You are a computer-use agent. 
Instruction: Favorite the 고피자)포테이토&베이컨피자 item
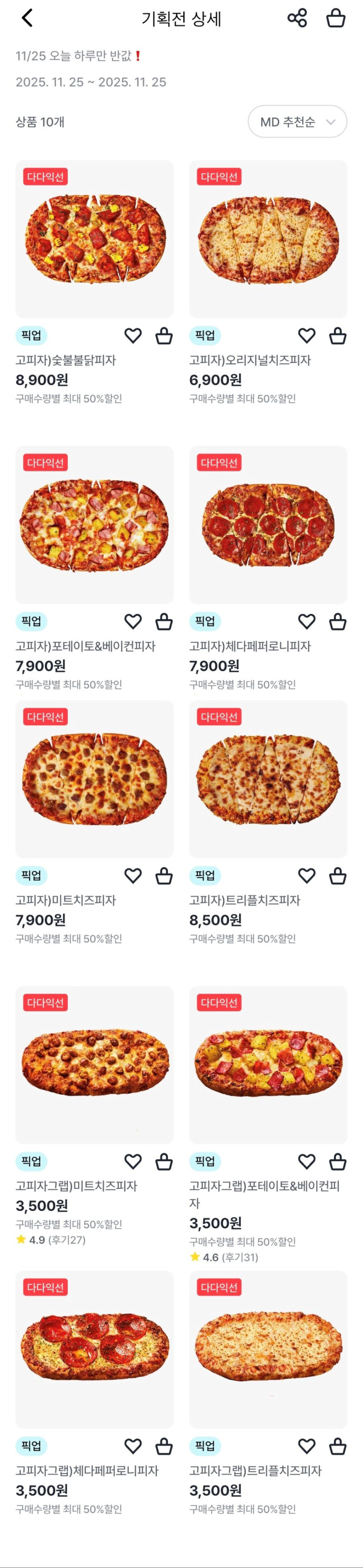133,621
